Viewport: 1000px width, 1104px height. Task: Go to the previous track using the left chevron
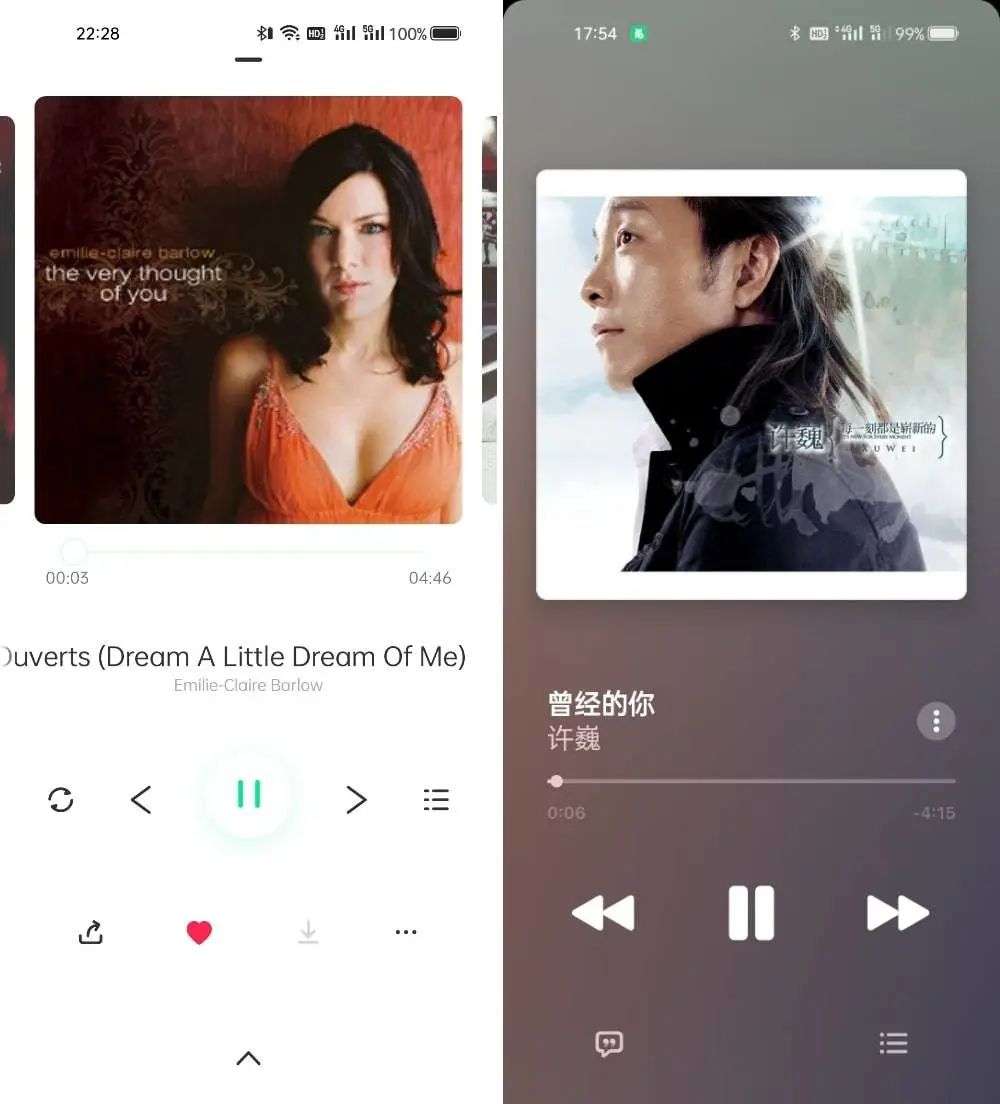tap(141, 800)
